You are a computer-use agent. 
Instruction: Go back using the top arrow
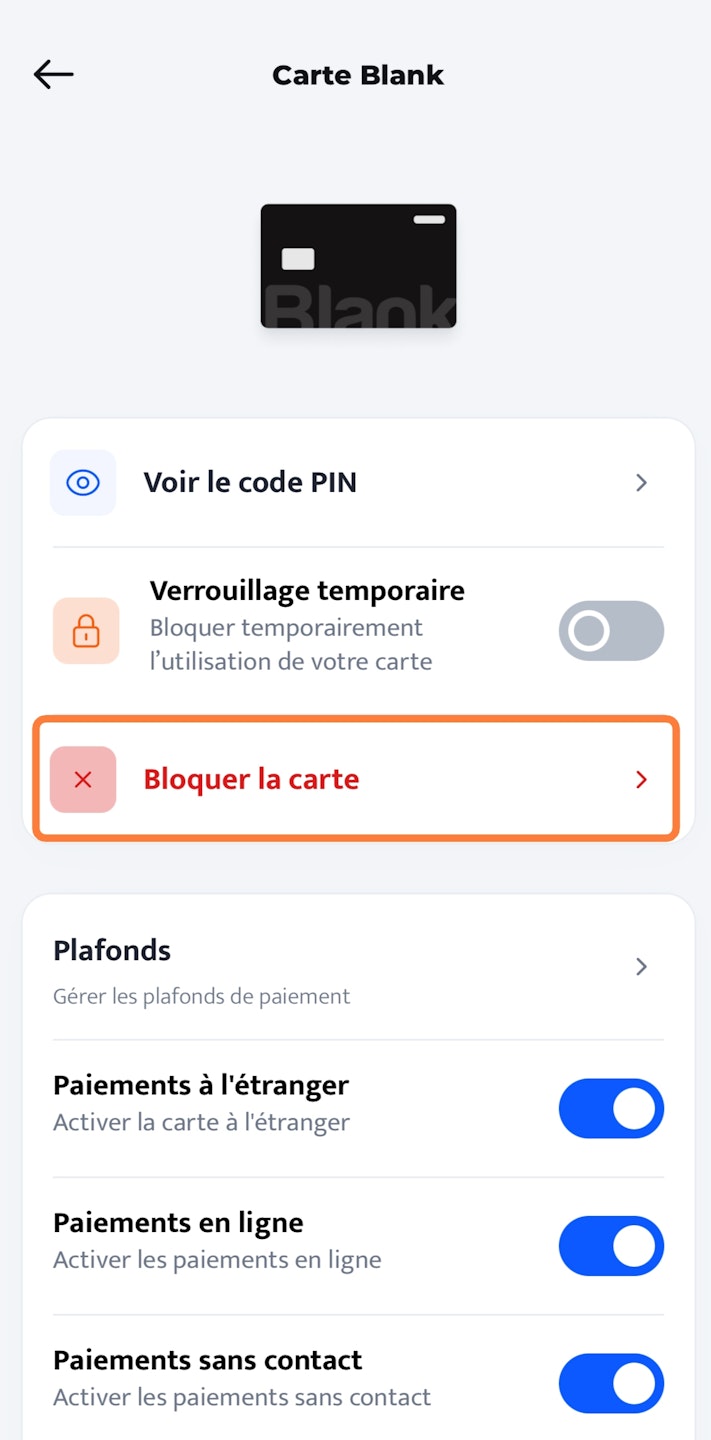pos(54,75)
